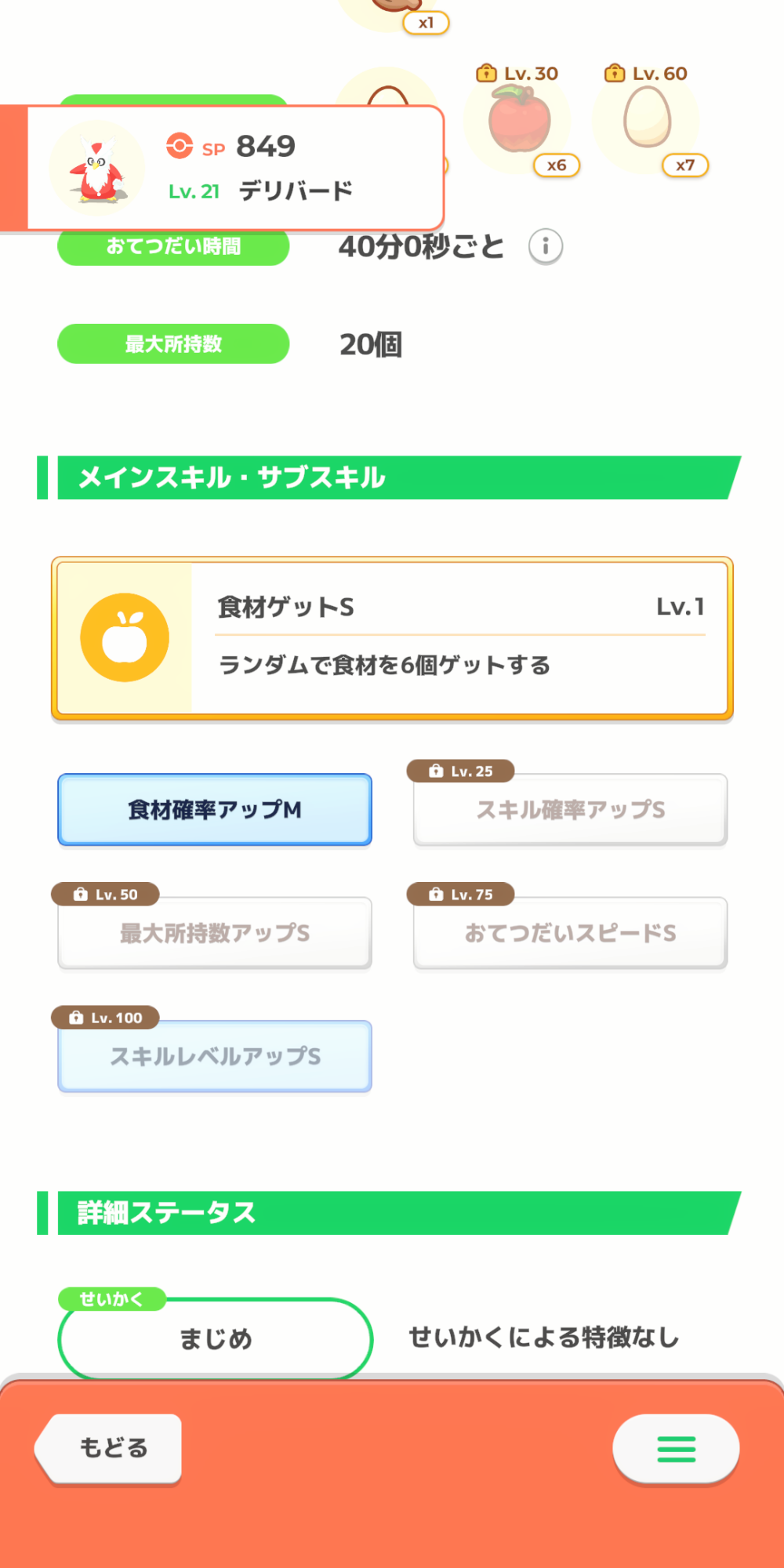This screenshot has width=784, height=1568.
Task: Open the 食材ゲットS main skill card
Action: tap(392, 638)
